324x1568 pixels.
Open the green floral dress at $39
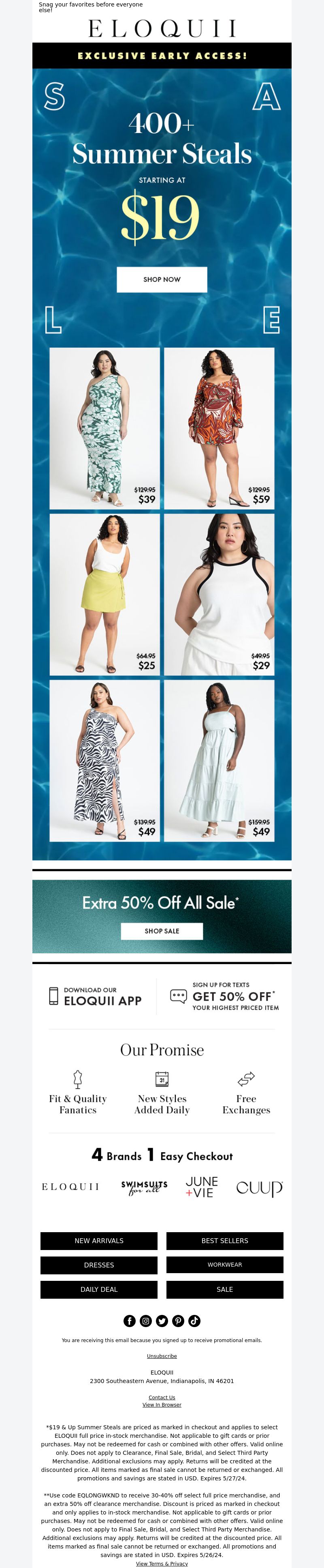(x=104, y=429)
